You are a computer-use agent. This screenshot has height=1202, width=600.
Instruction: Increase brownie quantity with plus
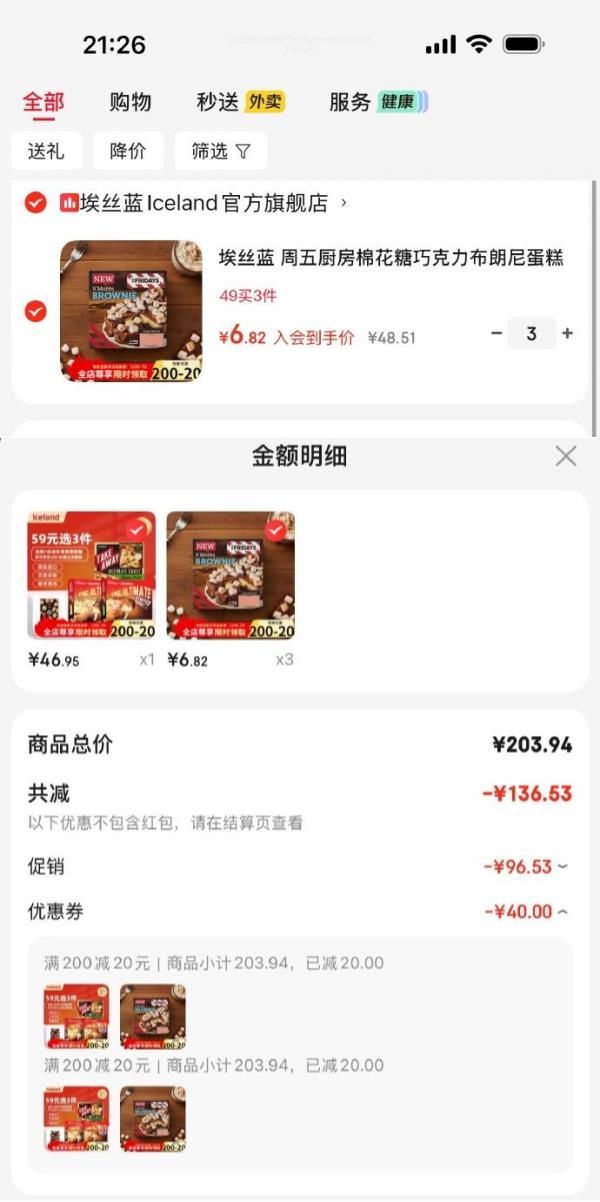567,334
